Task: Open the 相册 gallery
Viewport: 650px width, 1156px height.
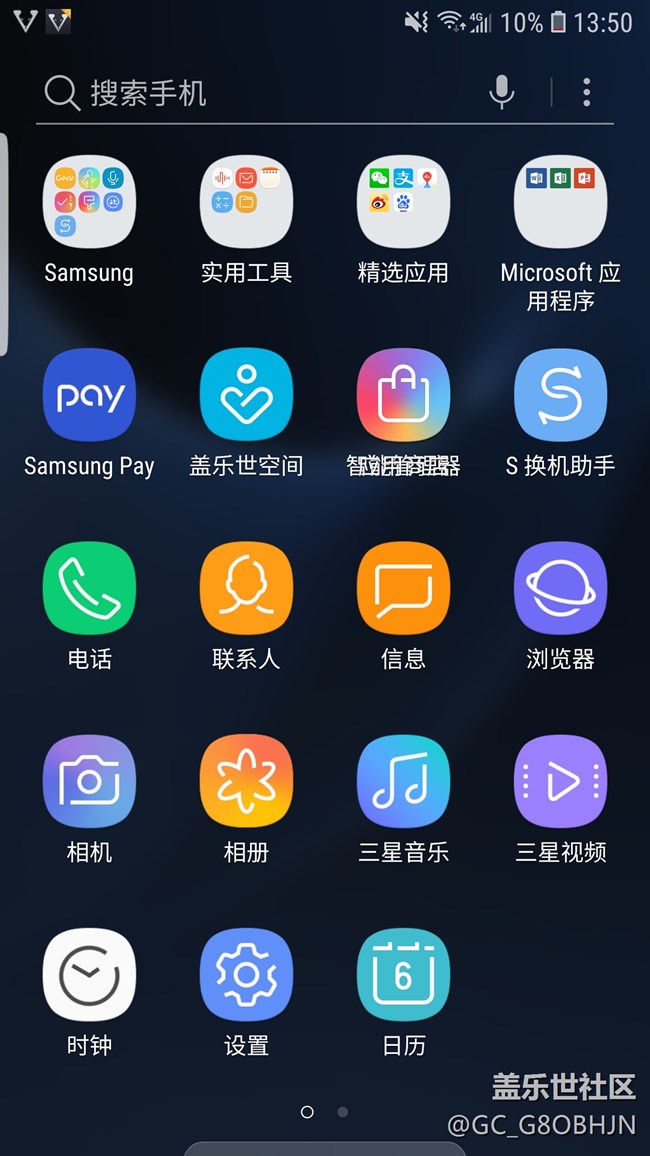Action: pos(246,781)
